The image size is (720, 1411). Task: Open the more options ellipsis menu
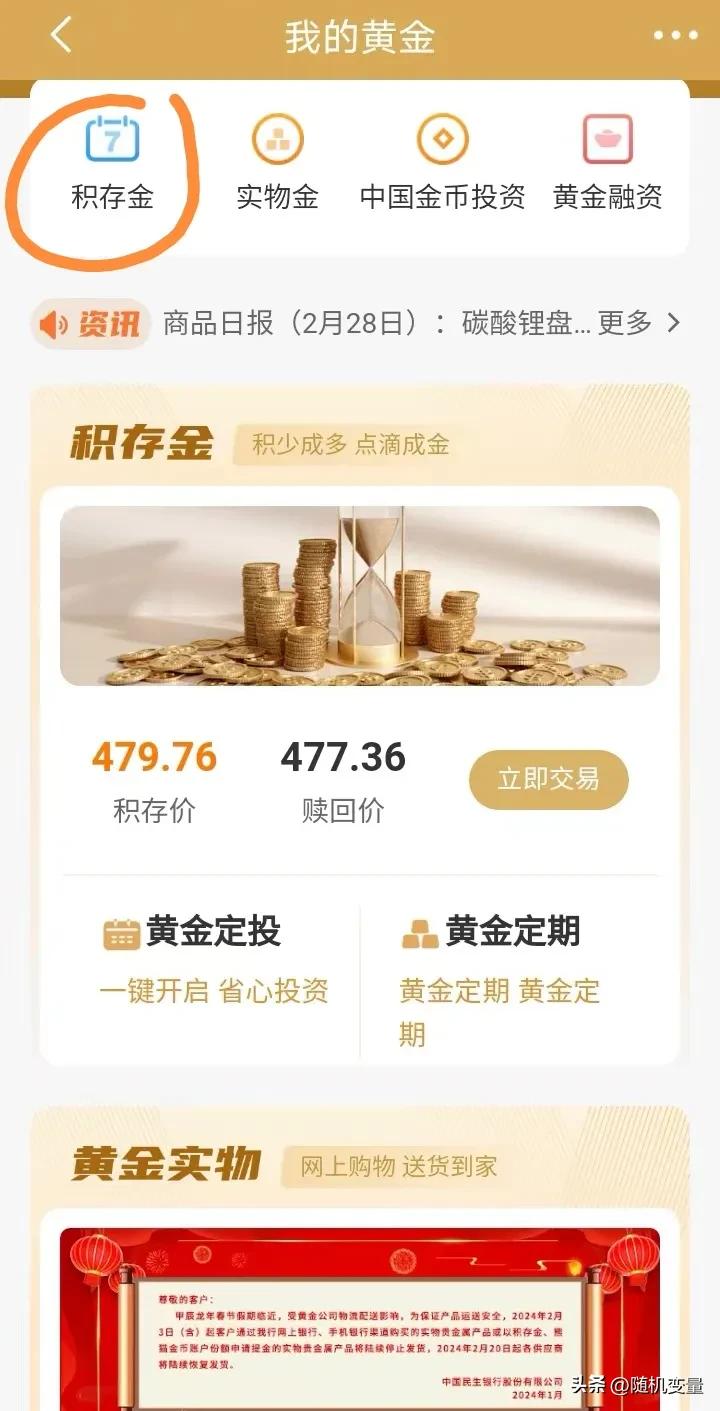(x=662, y=35)
